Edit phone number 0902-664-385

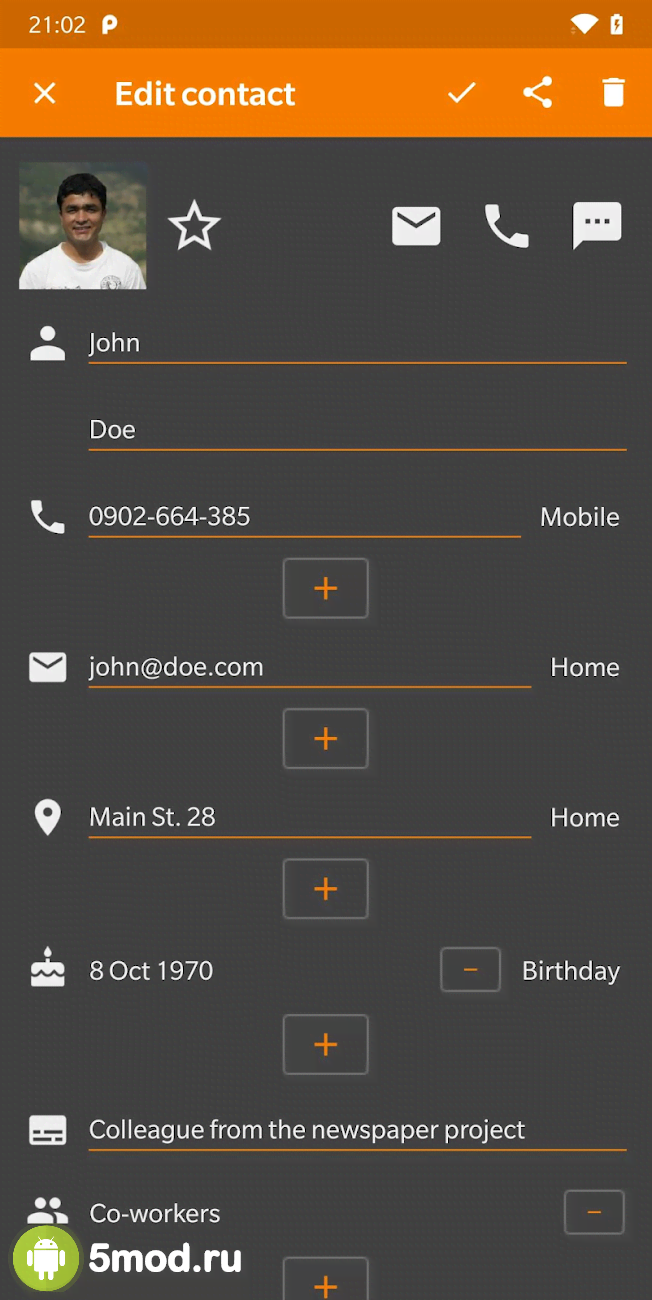[304, 517]
